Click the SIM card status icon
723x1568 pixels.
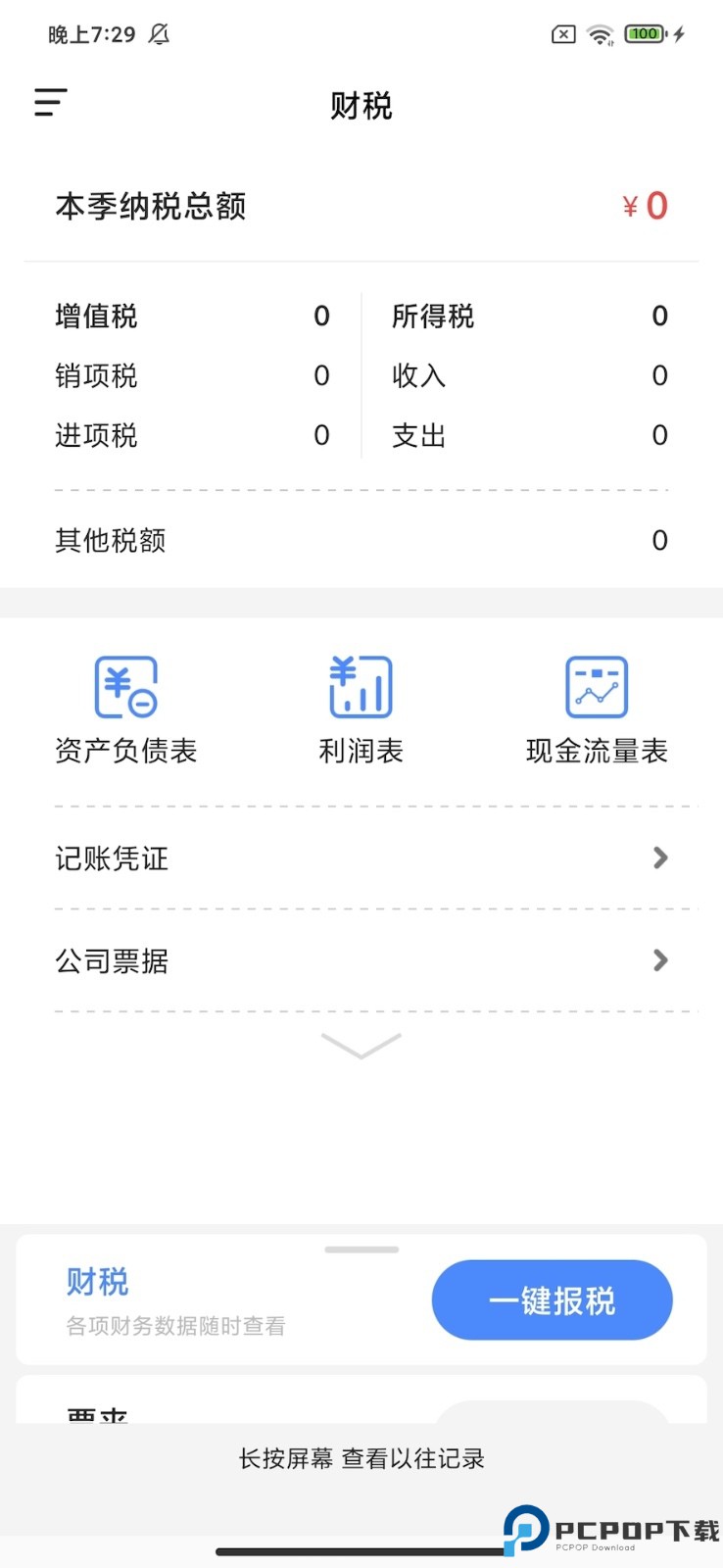[562, 33]
